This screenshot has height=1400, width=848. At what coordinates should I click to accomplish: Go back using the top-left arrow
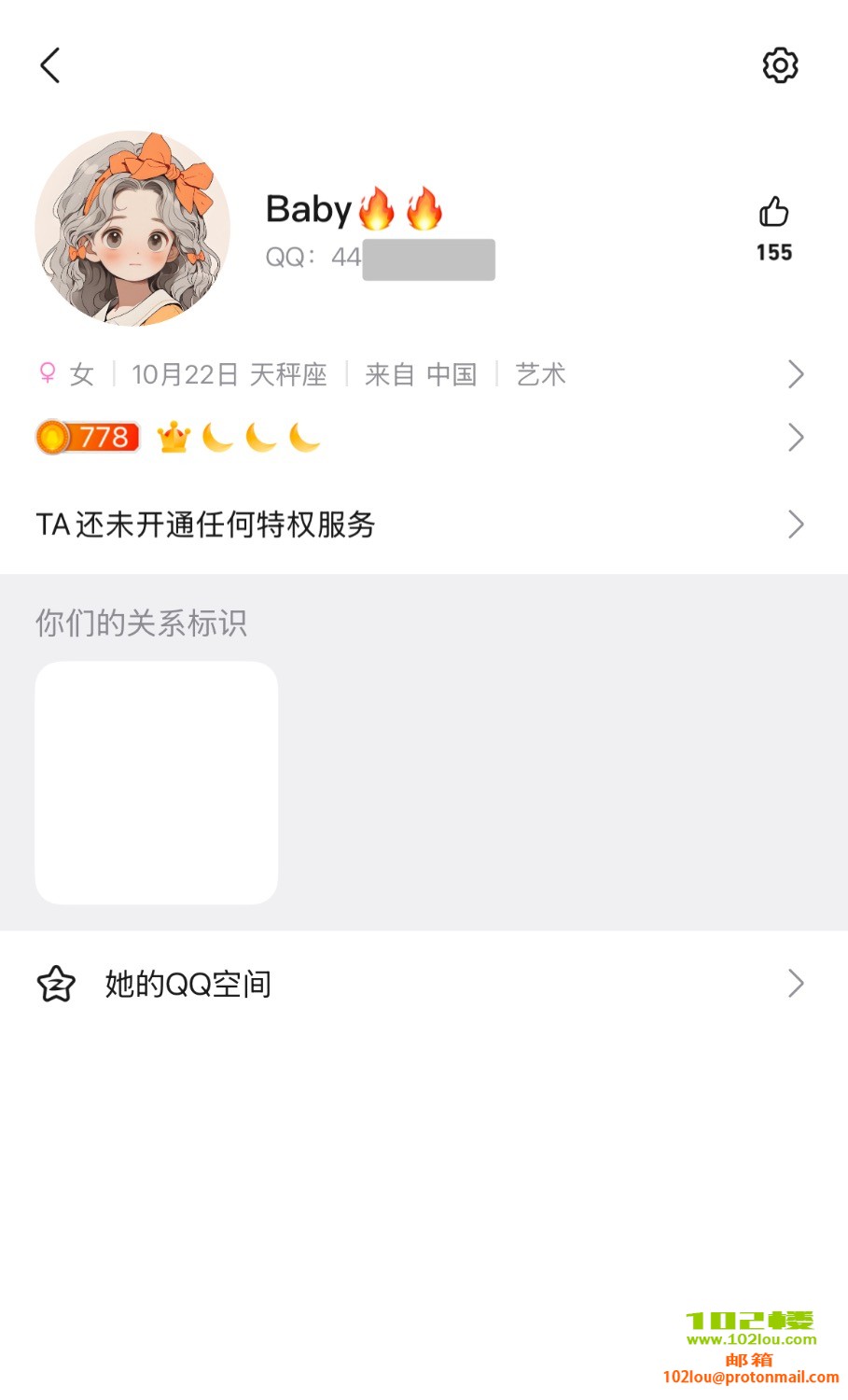50,65
